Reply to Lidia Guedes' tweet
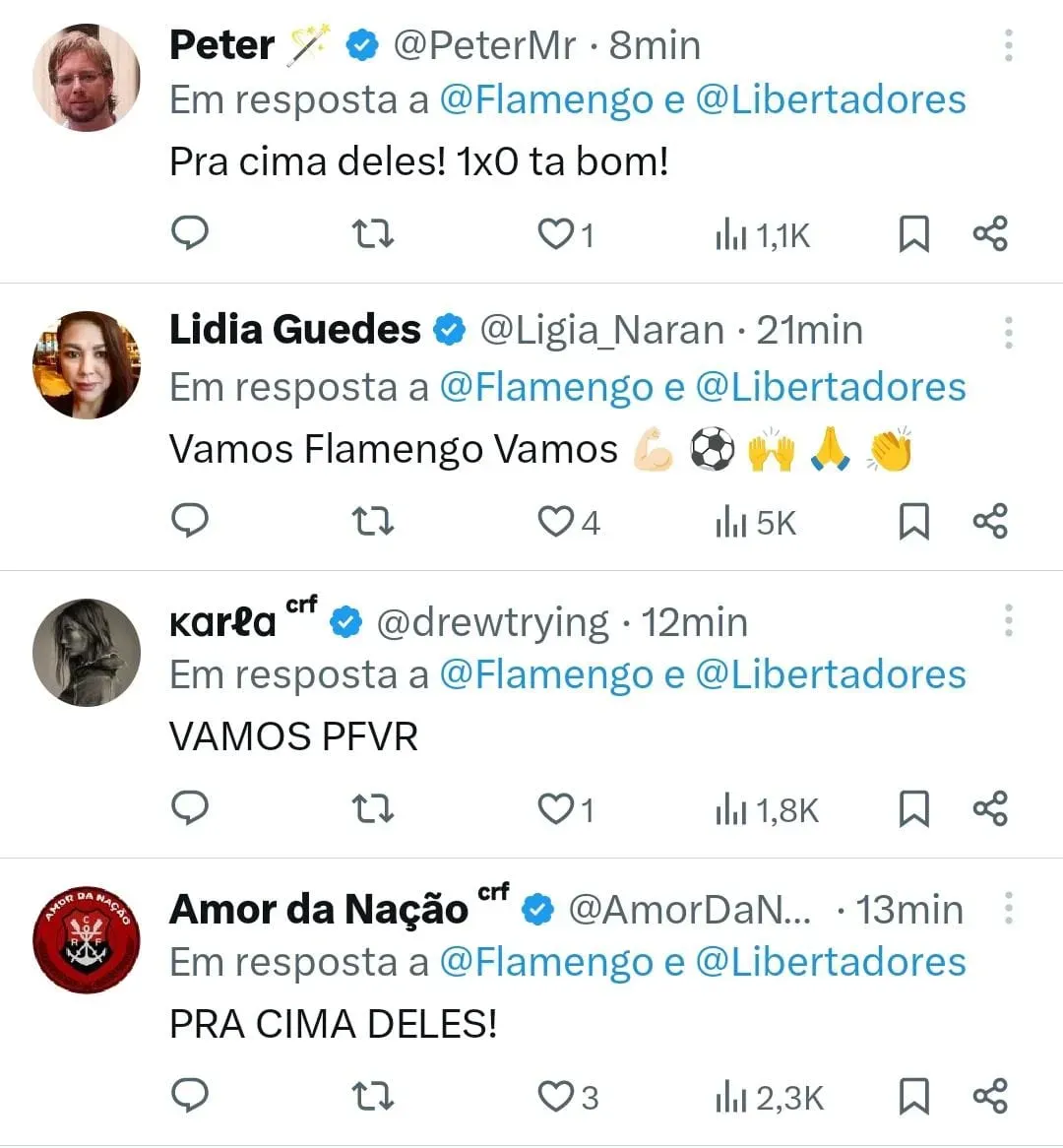Image resolution: width=1063 pixels, height=1148 pixels. pyautogui.click(x=190, y=521)
